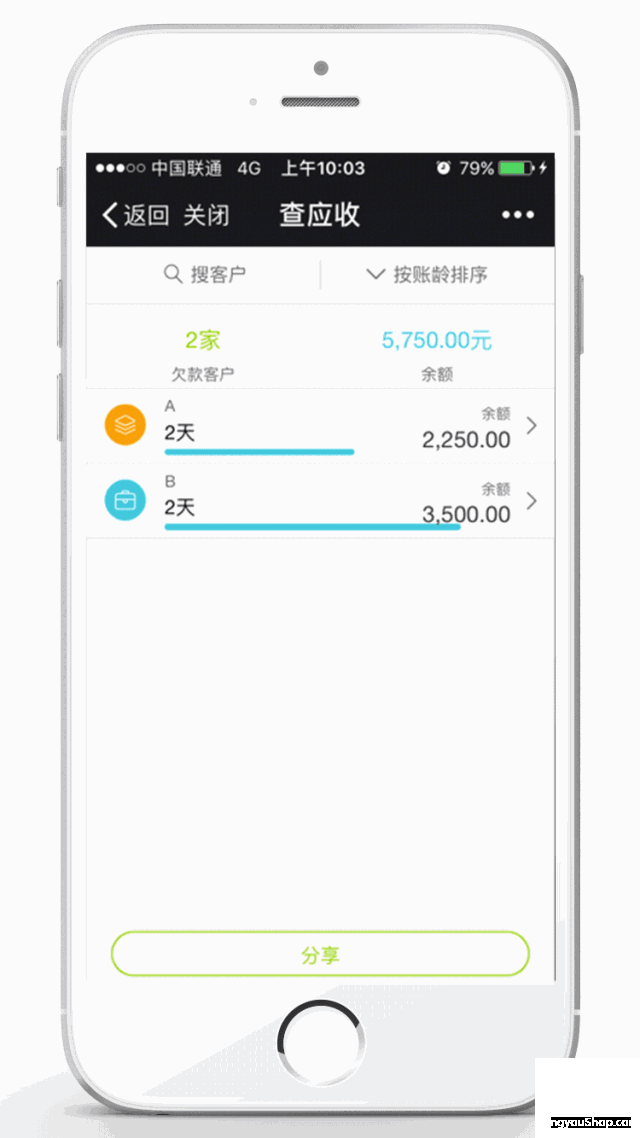This screenshot has width=640, height=1138.
Task: Go back with the 返回 arrow
Action: click(x=135, y=215)
